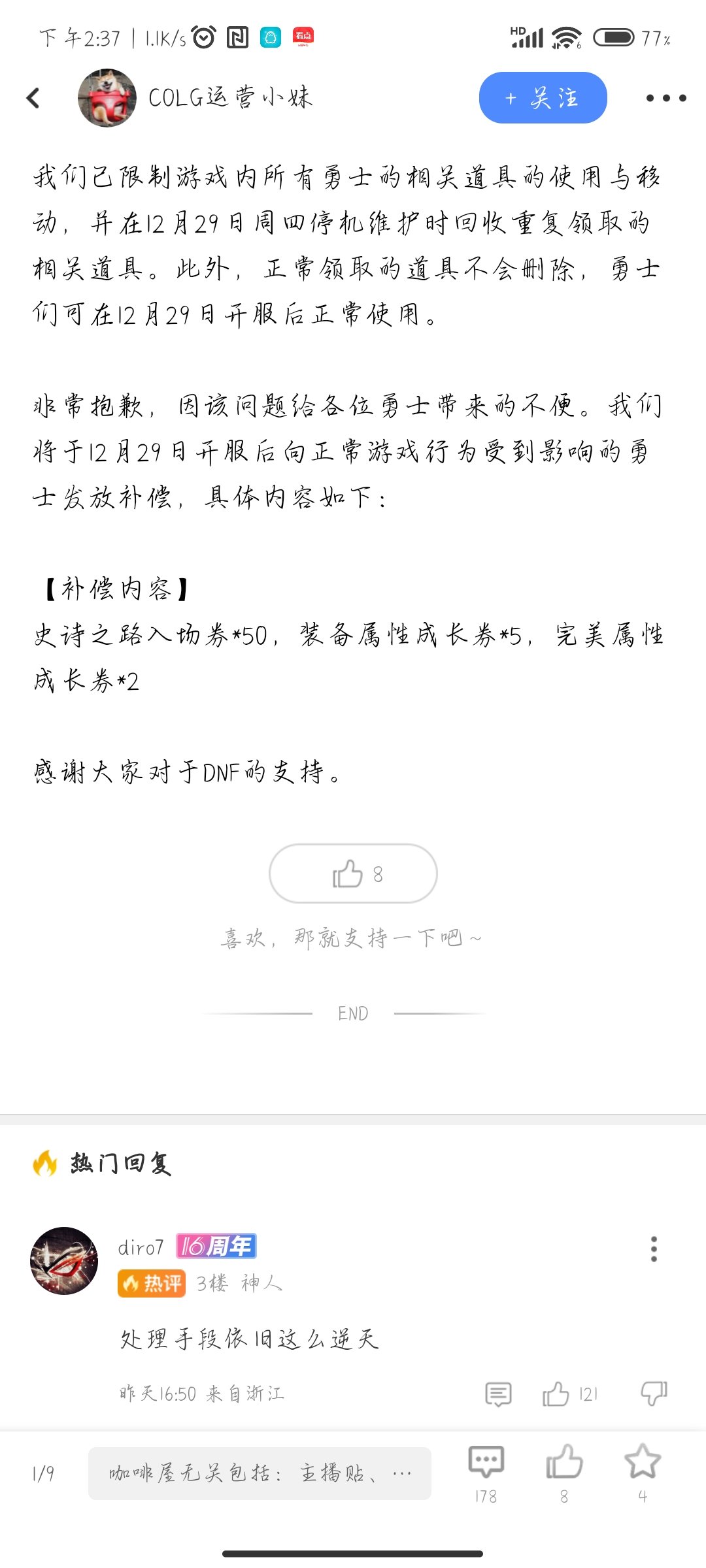Open options menu for diro7's comment
Viewport: 706px width, 1568px height.
[x=654, y=1249]
